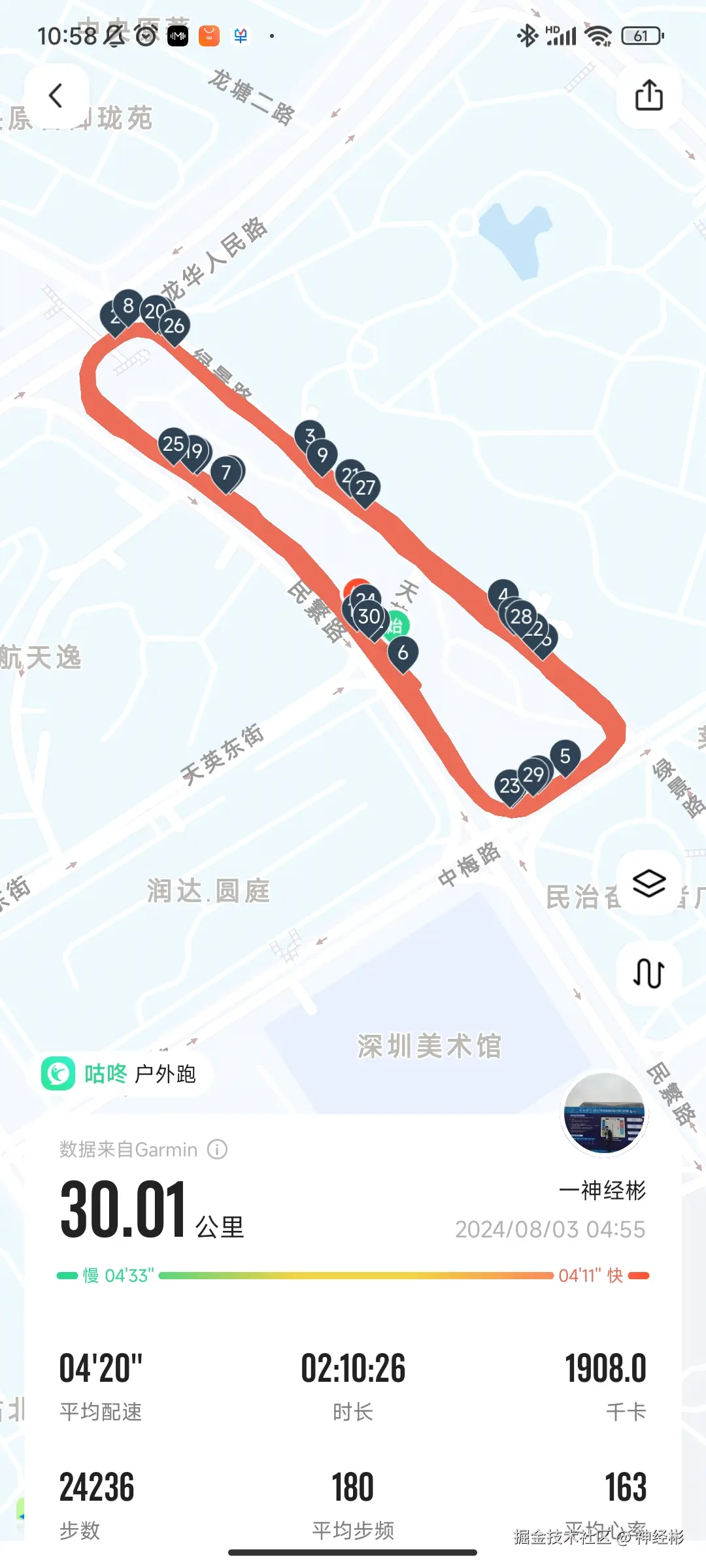
Task: Tap the info icon next to 数据来自Garmin
Action: (x=218, y=1150)
